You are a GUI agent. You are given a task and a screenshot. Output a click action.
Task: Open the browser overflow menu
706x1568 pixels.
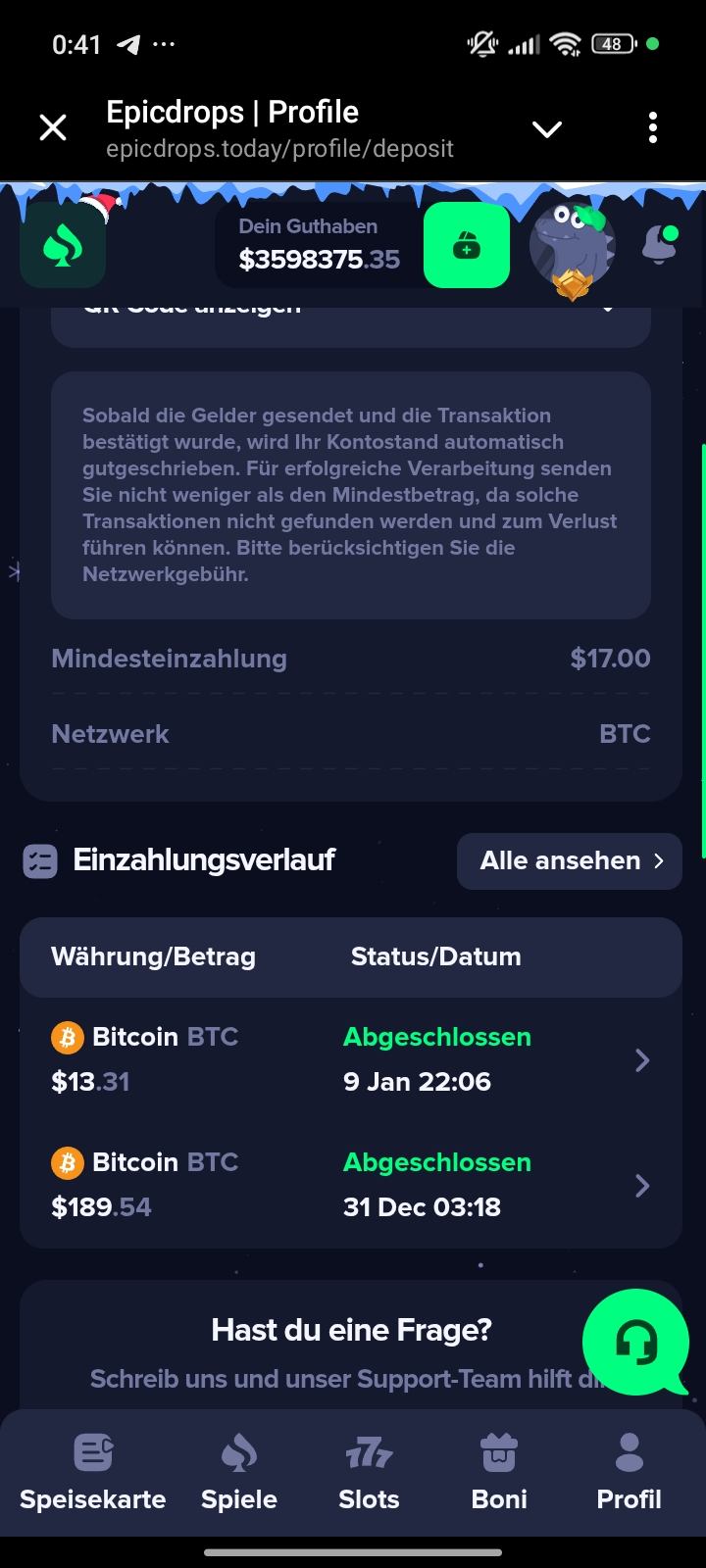653,127
